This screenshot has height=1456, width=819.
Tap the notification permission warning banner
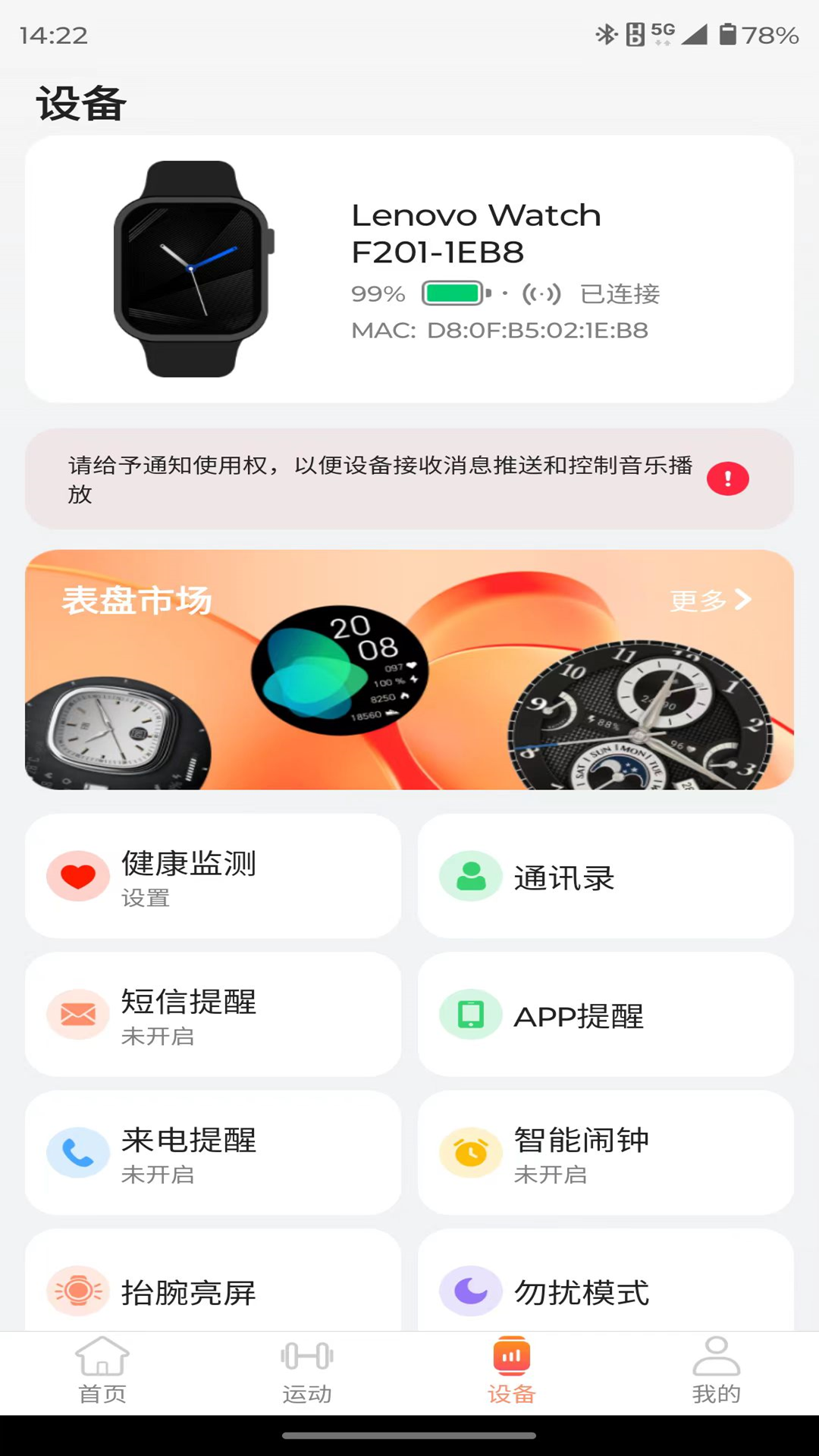tap(409, 479)
